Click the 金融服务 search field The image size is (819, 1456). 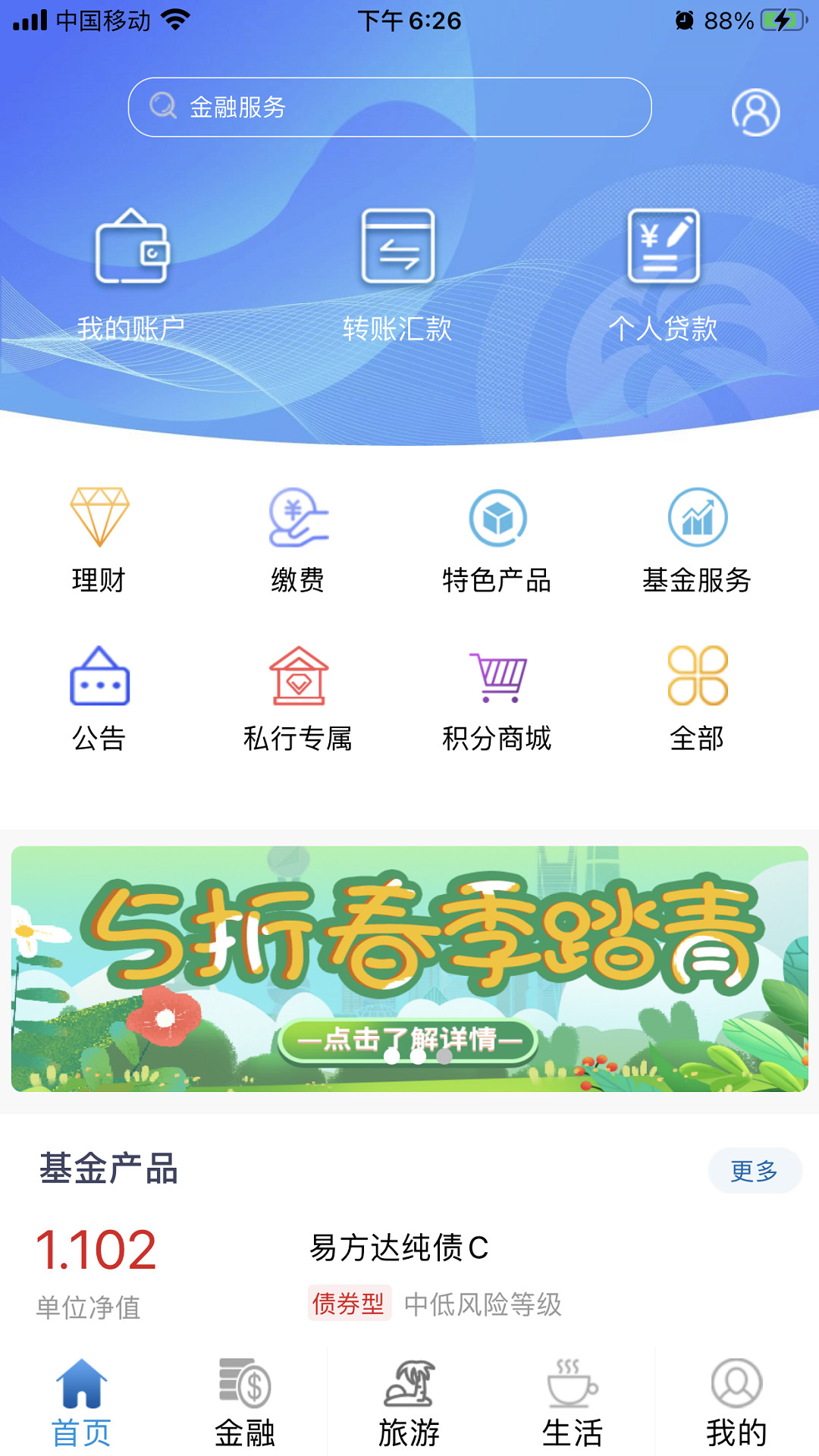coord(390,107)
